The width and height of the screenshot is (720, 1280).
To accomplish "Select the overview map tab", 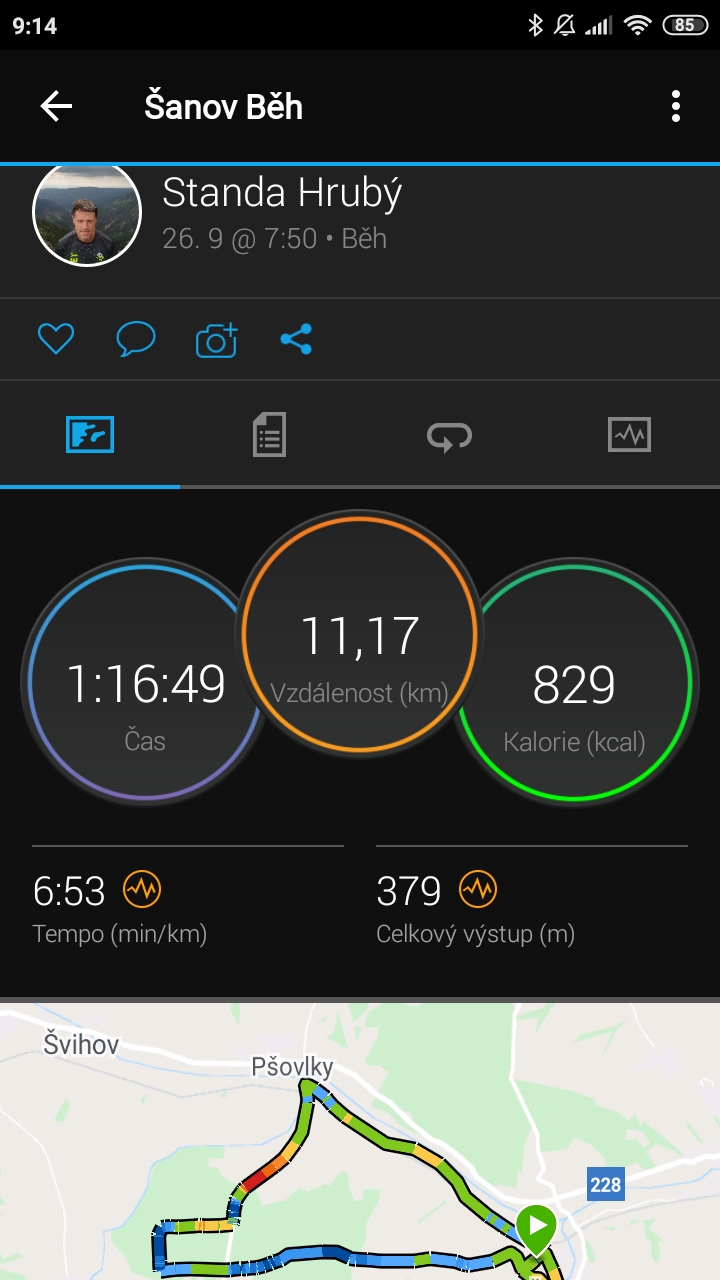I will [90, 435].
